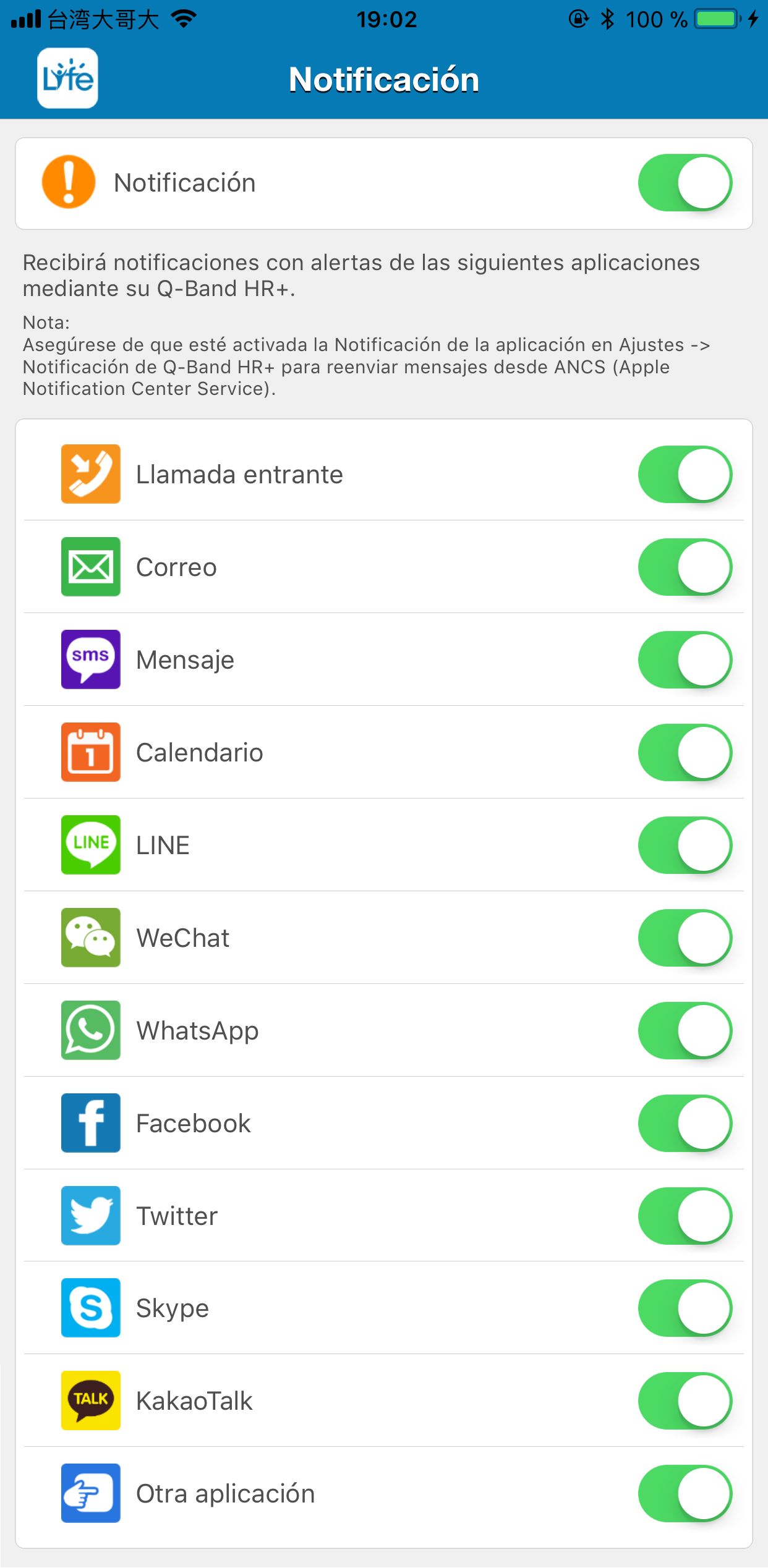Toggle the Correo notification switch
The height and width of the screenshot is (1568, 768).
[x=685, y=567]
